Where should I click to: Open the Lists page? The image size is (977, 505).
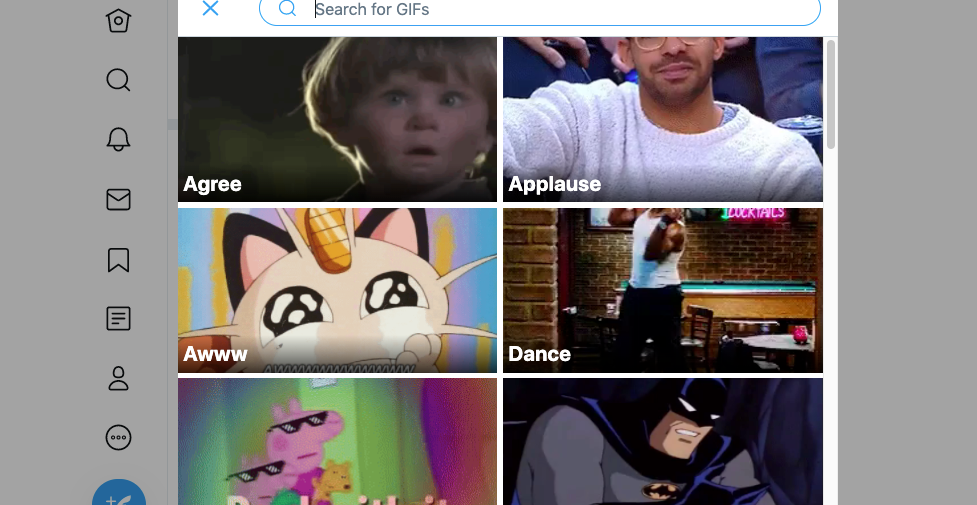[x=118, y=319]
